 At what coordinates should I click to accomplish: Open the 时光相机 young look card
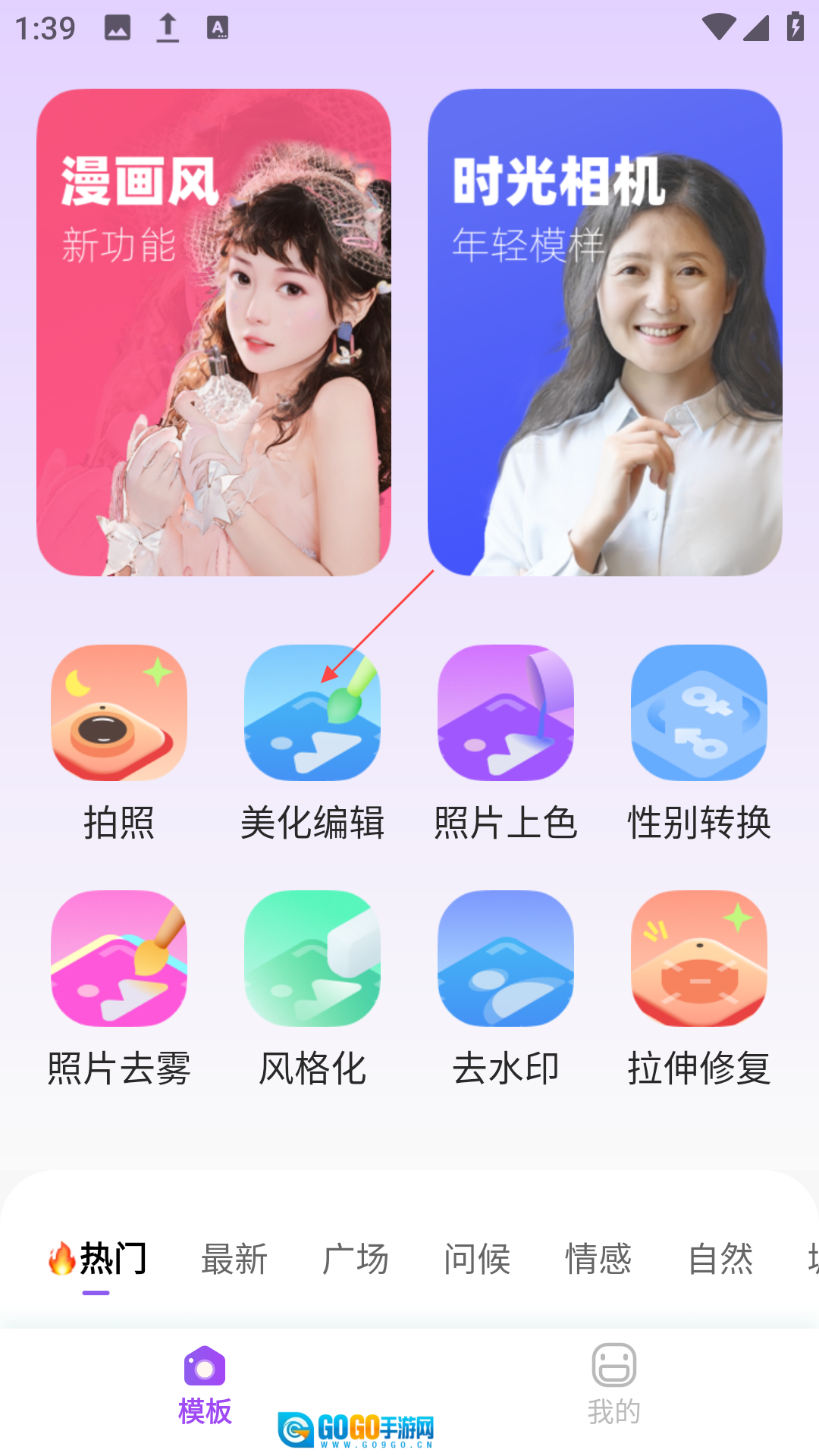[x=604, y=332]
